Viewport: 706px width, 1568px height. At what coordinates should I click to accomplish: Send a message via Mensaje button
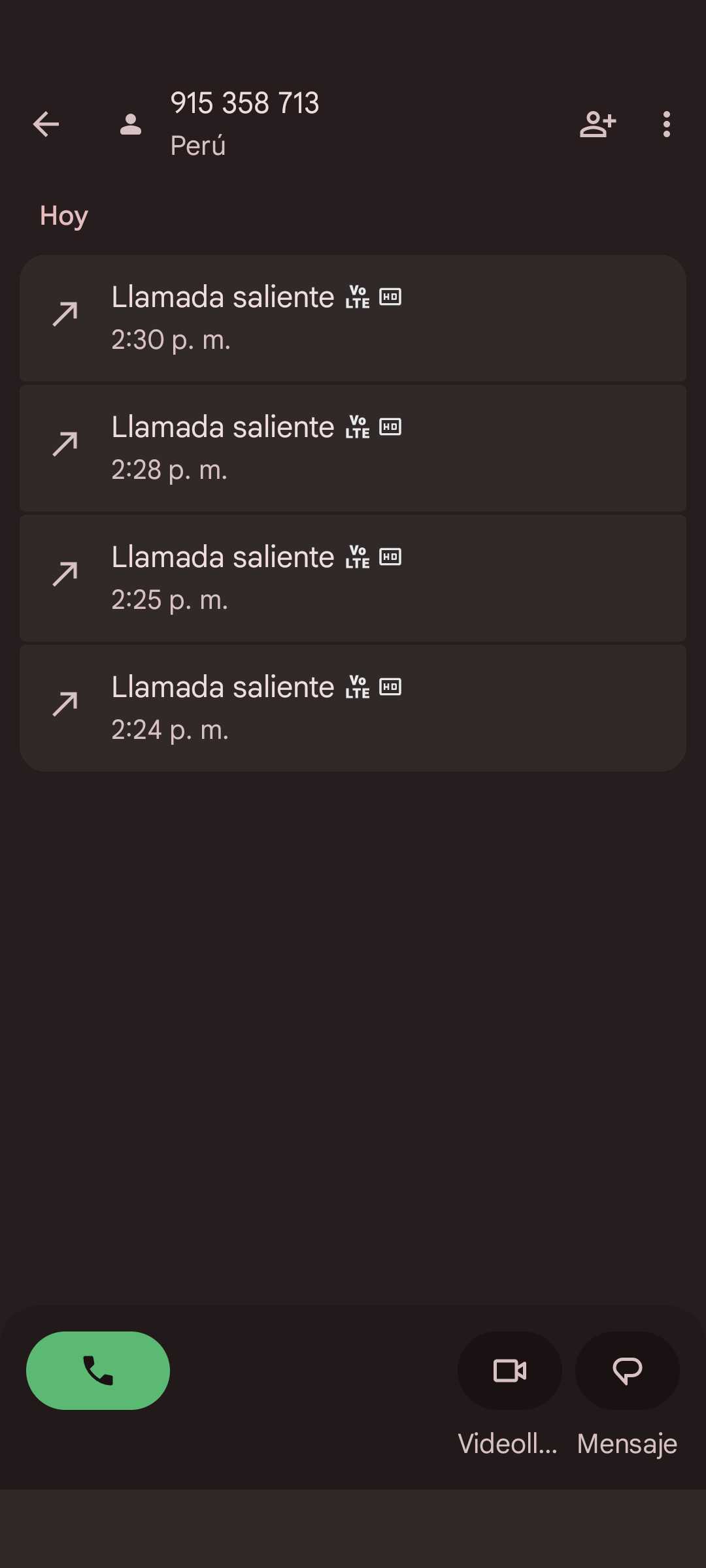coord(627,1371)
